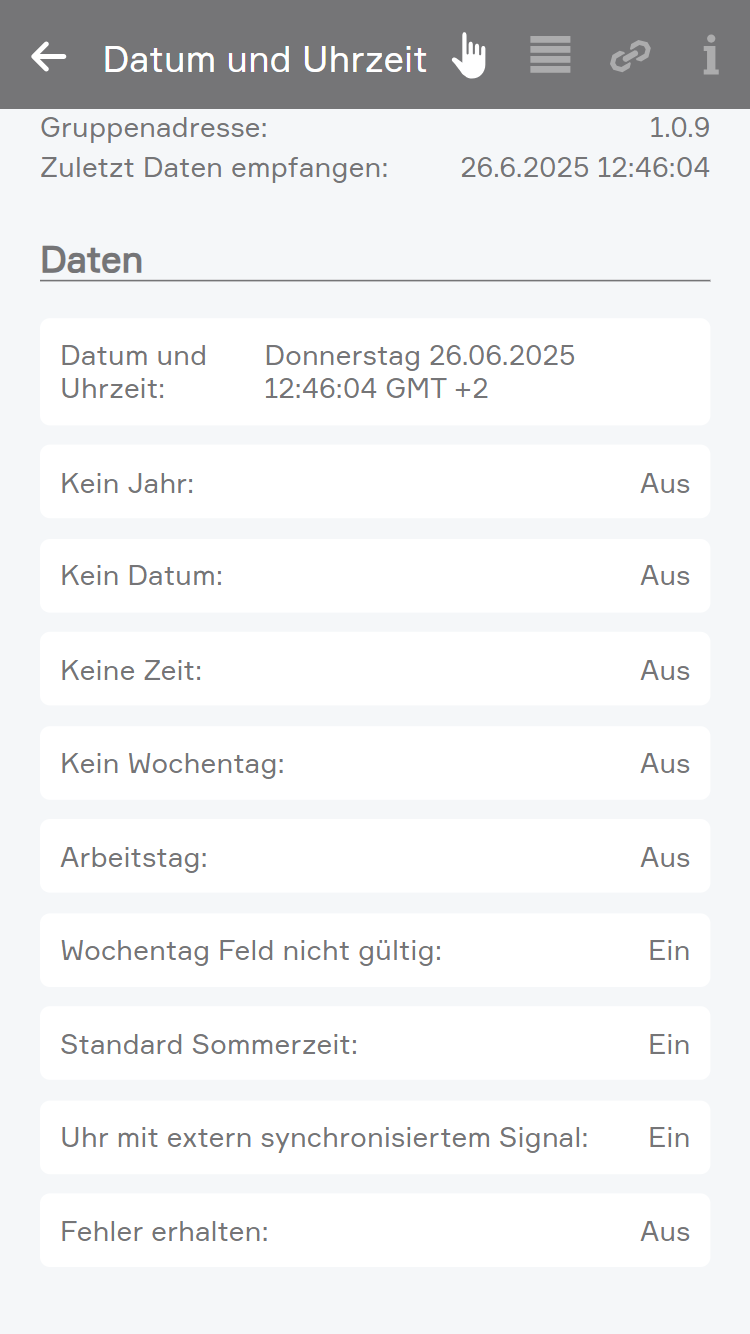Image resolution: width=750 pixels, height=1334 pixels.
Task: Open the stacked lines list icon
Action: point(550,55)
